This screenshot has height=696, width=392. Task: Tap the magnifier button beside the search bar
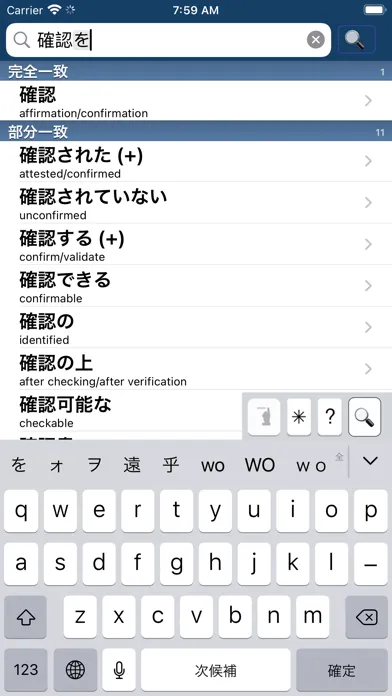click(x=356, y=40)
